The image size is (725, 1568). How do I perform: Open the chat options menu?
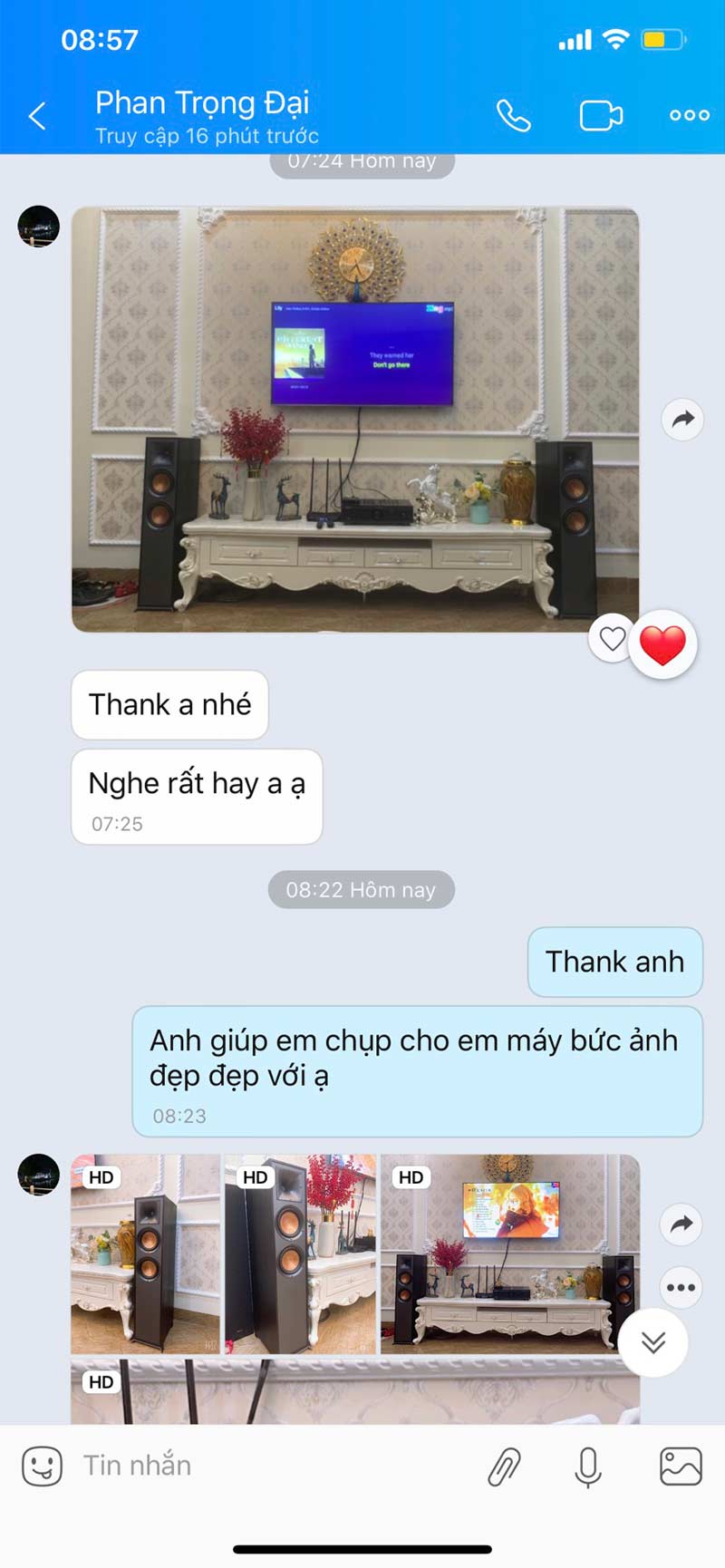(689, 115)
